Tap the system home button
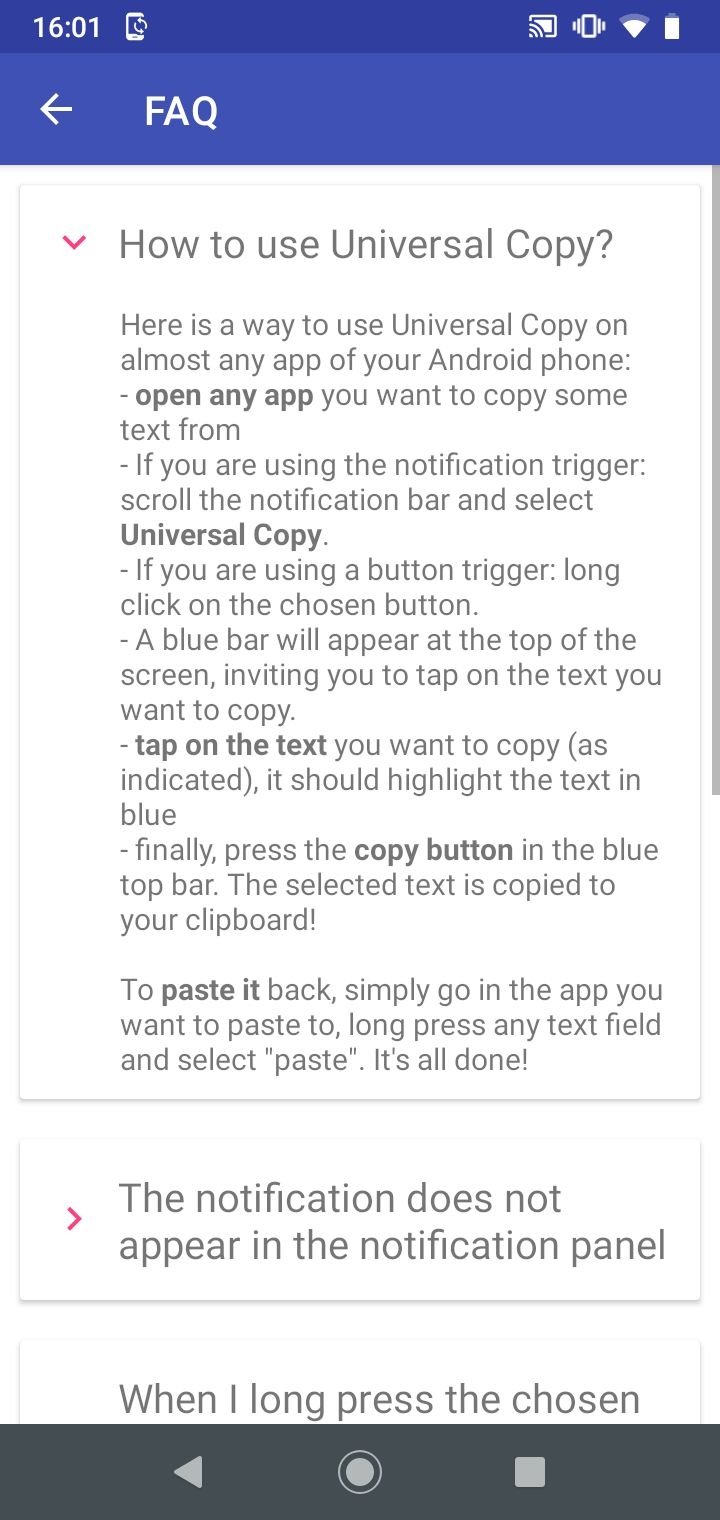This screenshot has width=720, height=1520. click(x=359, y=1471)
